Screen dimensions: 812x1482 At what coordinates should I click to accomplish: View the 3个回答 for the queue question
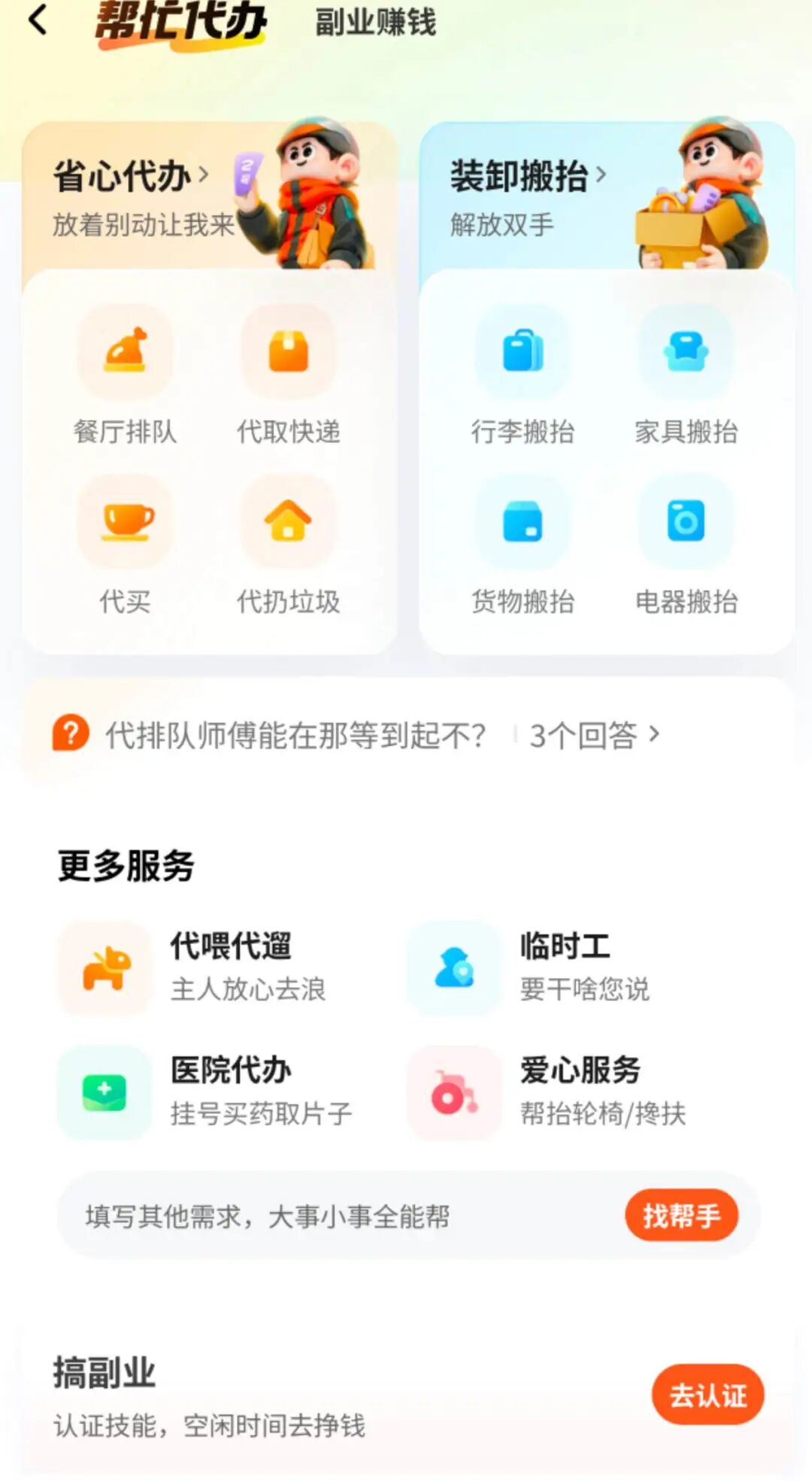point(594,735)
